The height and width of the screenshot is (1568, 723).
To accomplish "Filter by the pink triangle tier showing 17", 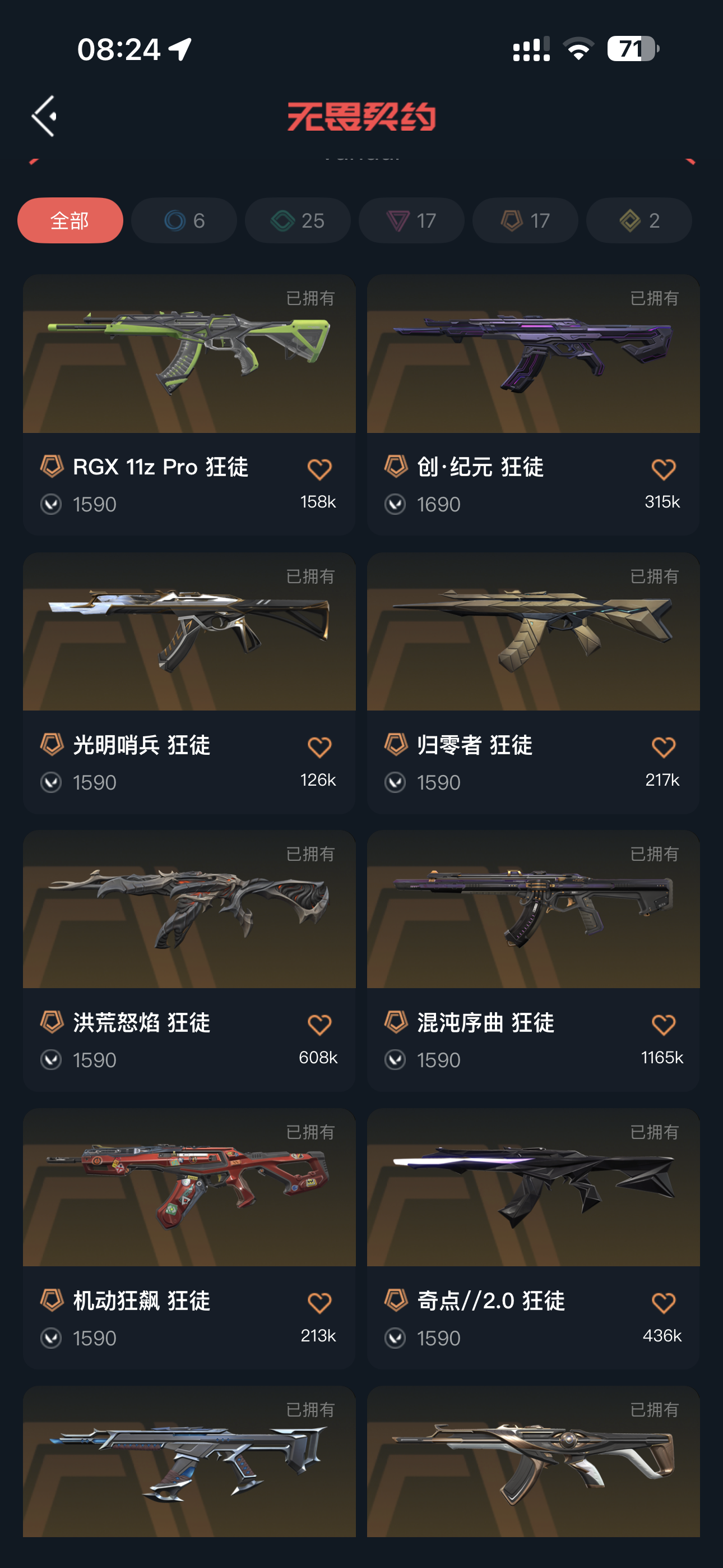I will [x=411, y=220].
